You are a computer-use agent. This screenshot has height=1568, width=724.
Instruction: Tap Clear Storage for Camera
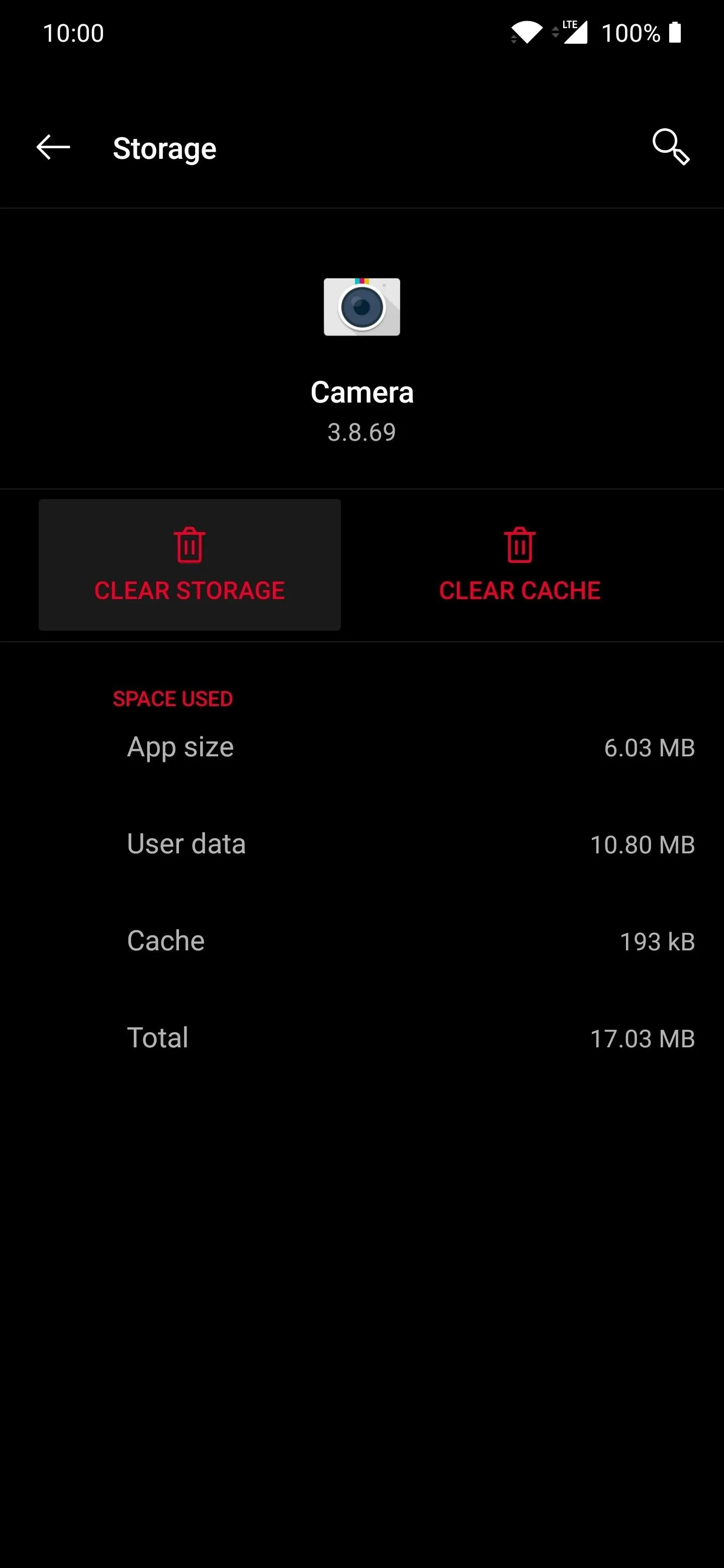point(190,564)
